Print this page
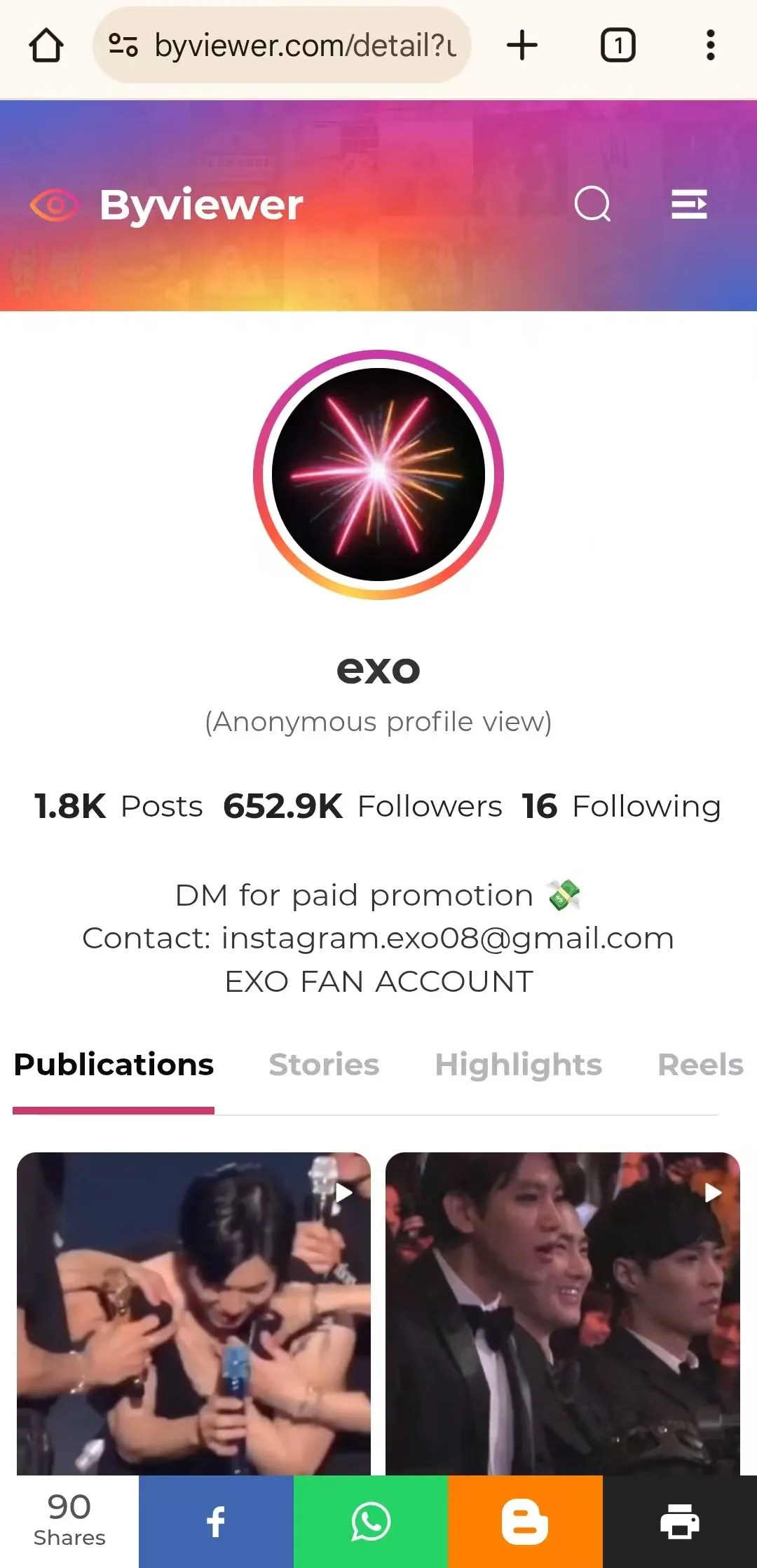 coord(679,1522)
